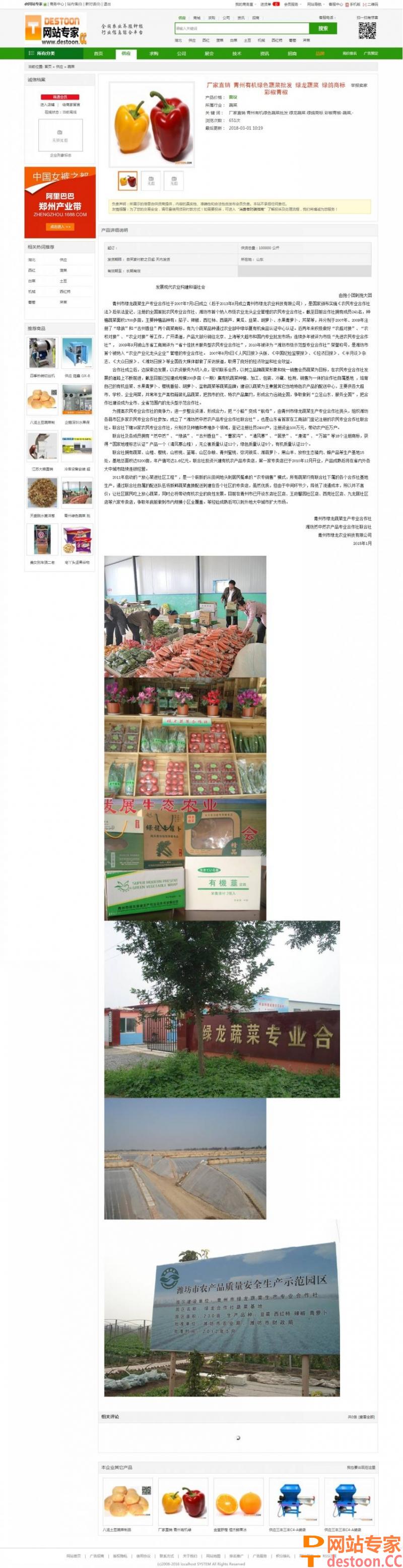
Task: Open the 公司 nav tab
Action: click(x=181, y=53)
